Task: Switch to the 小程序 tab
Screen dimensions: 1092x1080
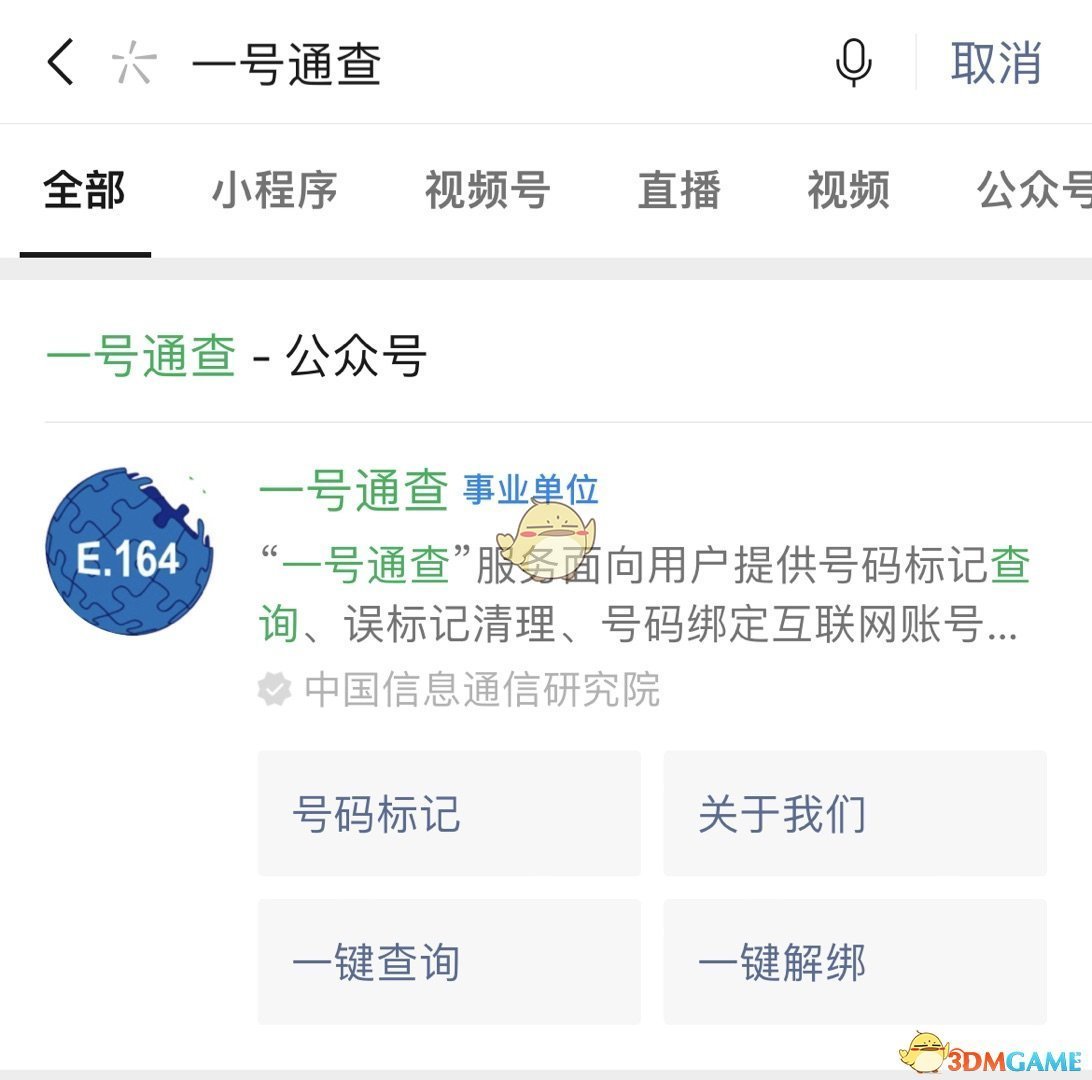Action: coord(275,190)
